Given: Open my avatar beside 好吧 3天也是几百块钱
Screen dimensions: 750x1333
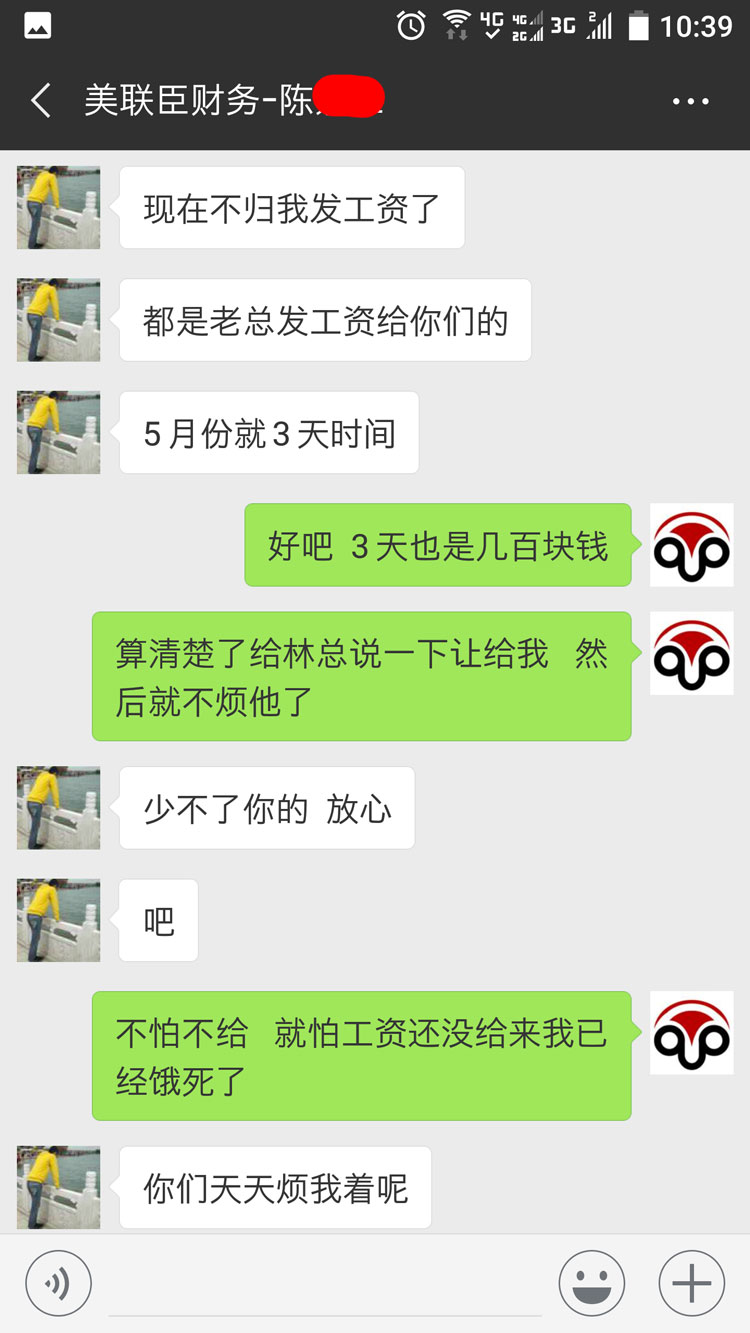Looking at the screenshot, I should [691, 545].
